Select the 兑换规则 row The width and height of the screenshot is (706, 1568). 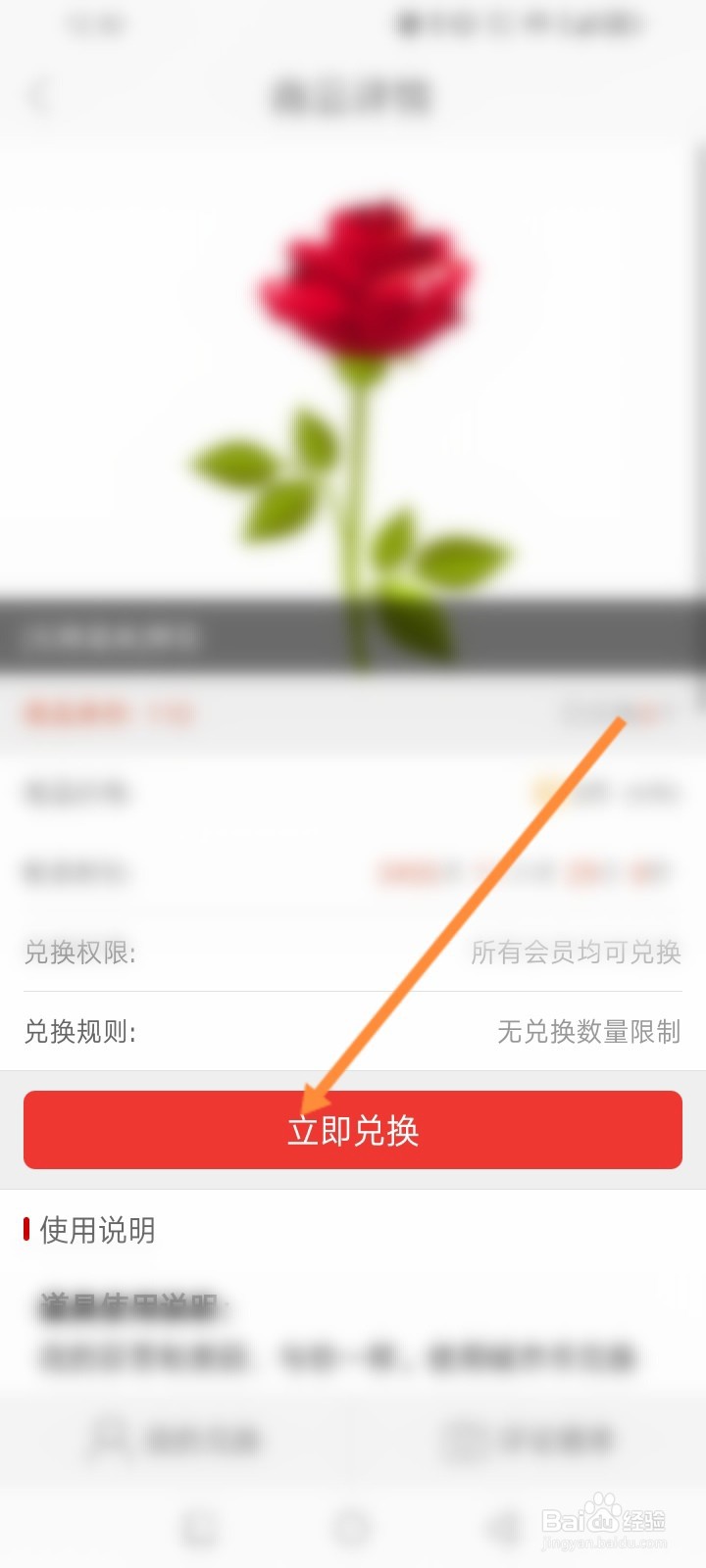pos(353,1033)
